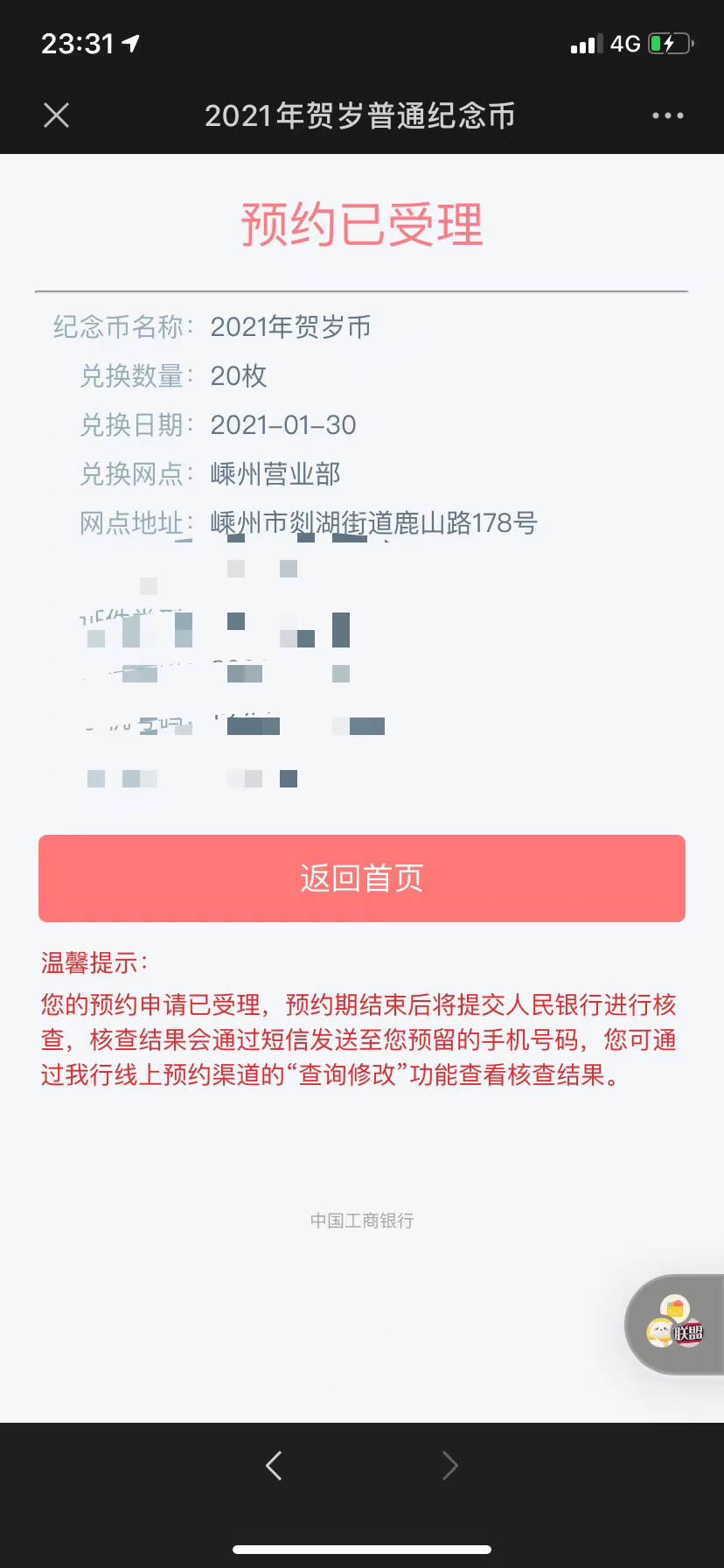Go forward with the bottom right arrow
The image size is (724, 1568).
[x=450, y=1465]
